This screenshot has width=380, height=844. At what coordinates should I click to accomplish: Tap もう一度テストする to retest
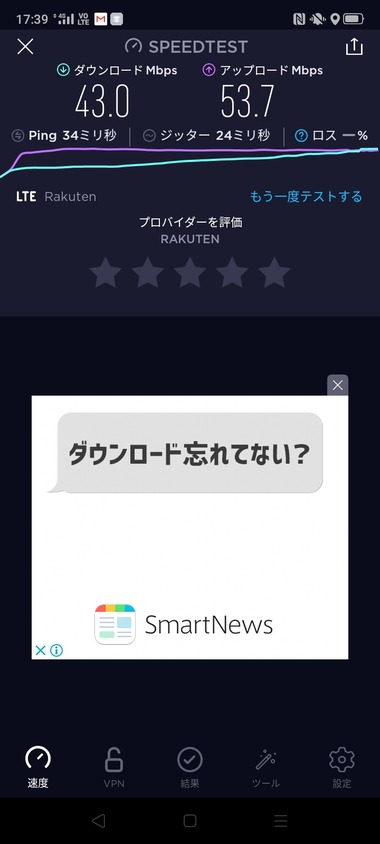pos(306,196)
